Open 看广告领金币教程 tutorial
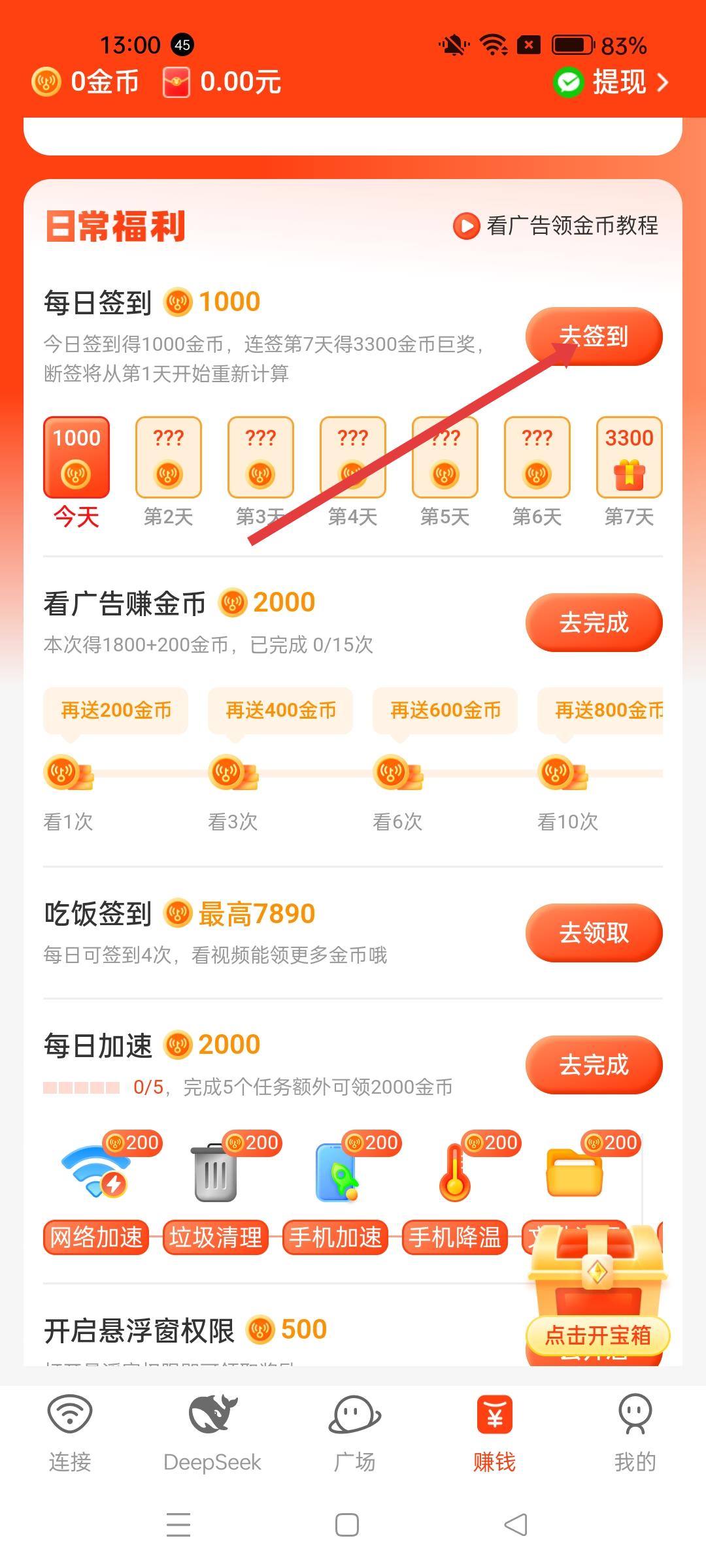 point(556,226)
